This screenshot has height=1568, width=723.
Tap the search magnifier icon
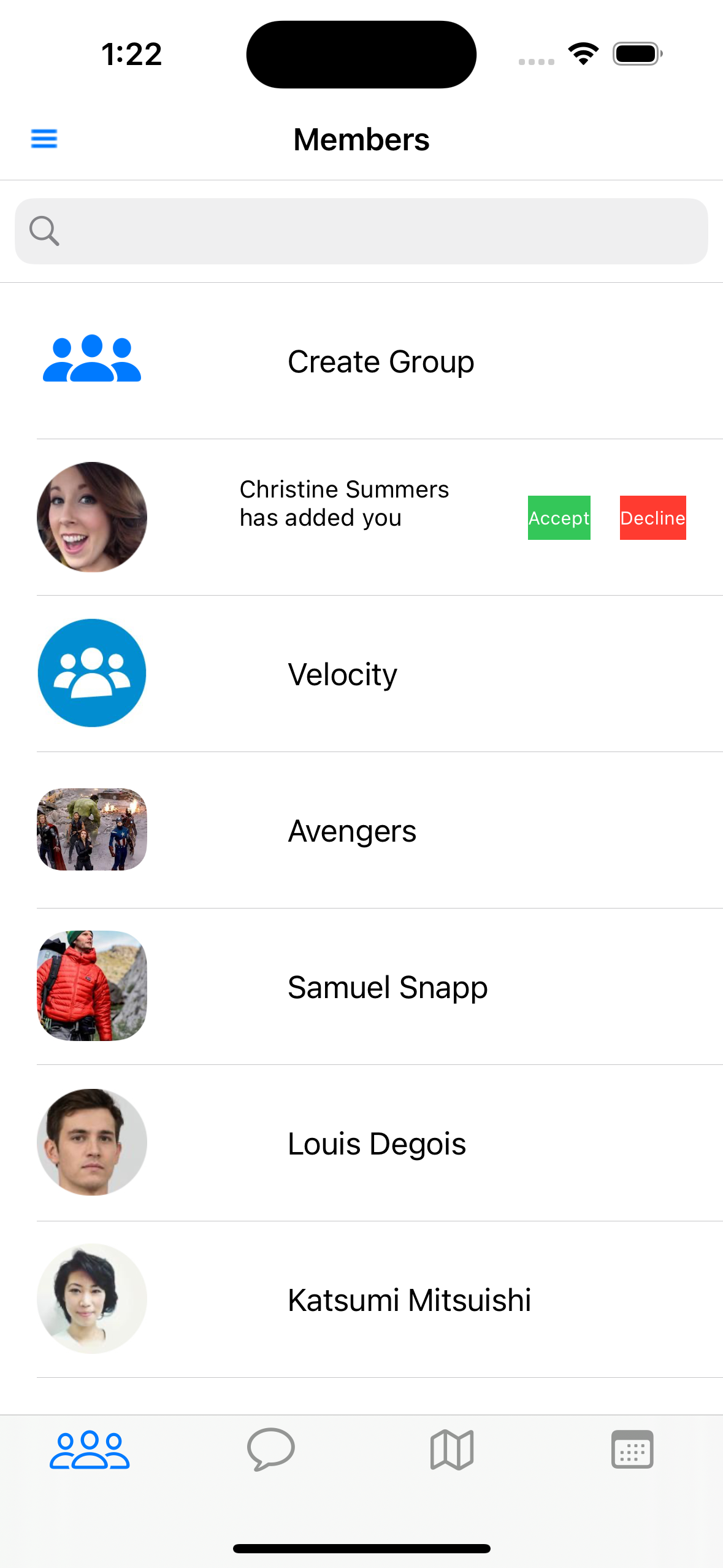tap(44, 230)
